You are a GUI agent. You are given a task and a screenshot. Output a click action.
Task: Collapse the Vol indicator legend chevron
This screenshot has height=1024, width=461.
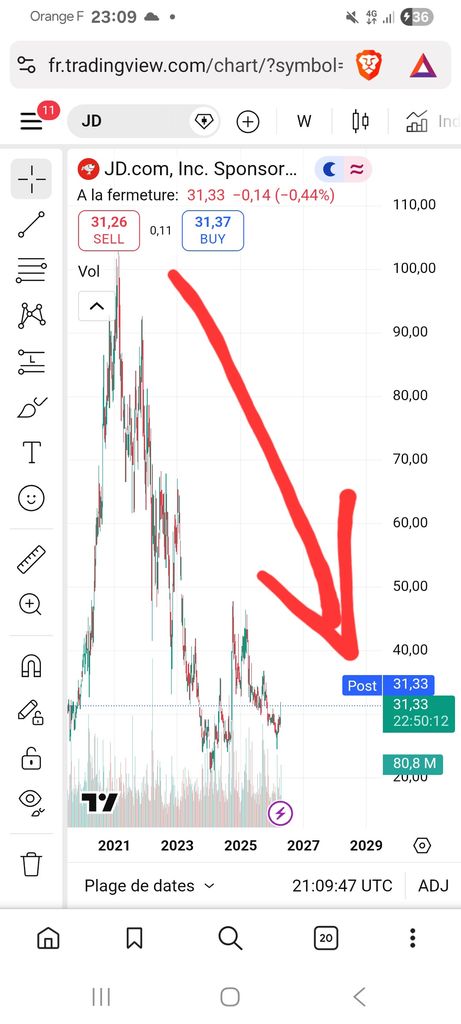point(97,306)
